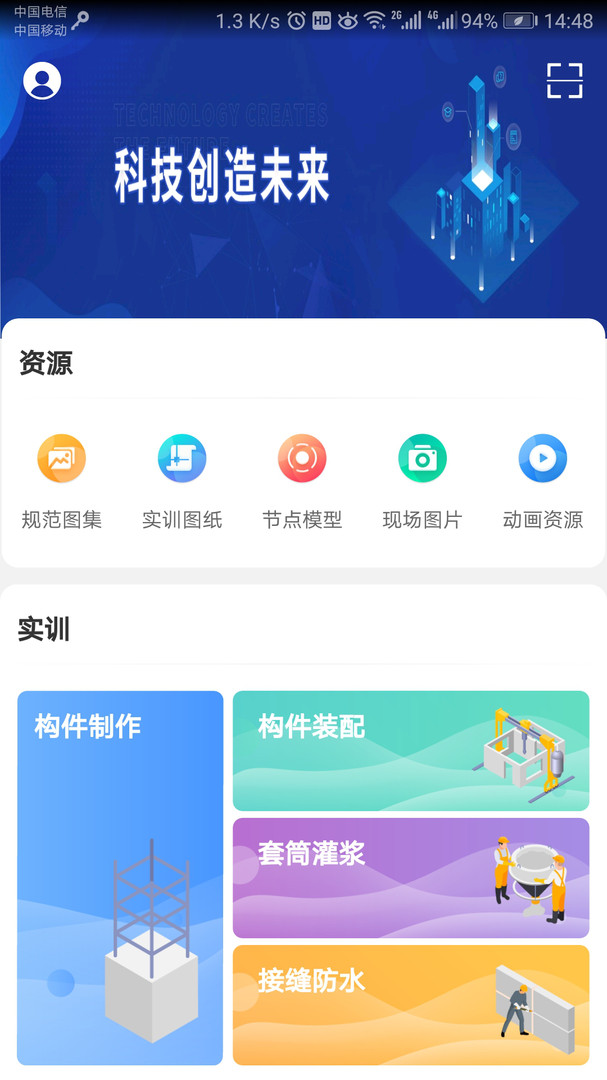Open the 构件制作 training card
The width and height of the screenshot is (607, 1080).
click(120, 877)
